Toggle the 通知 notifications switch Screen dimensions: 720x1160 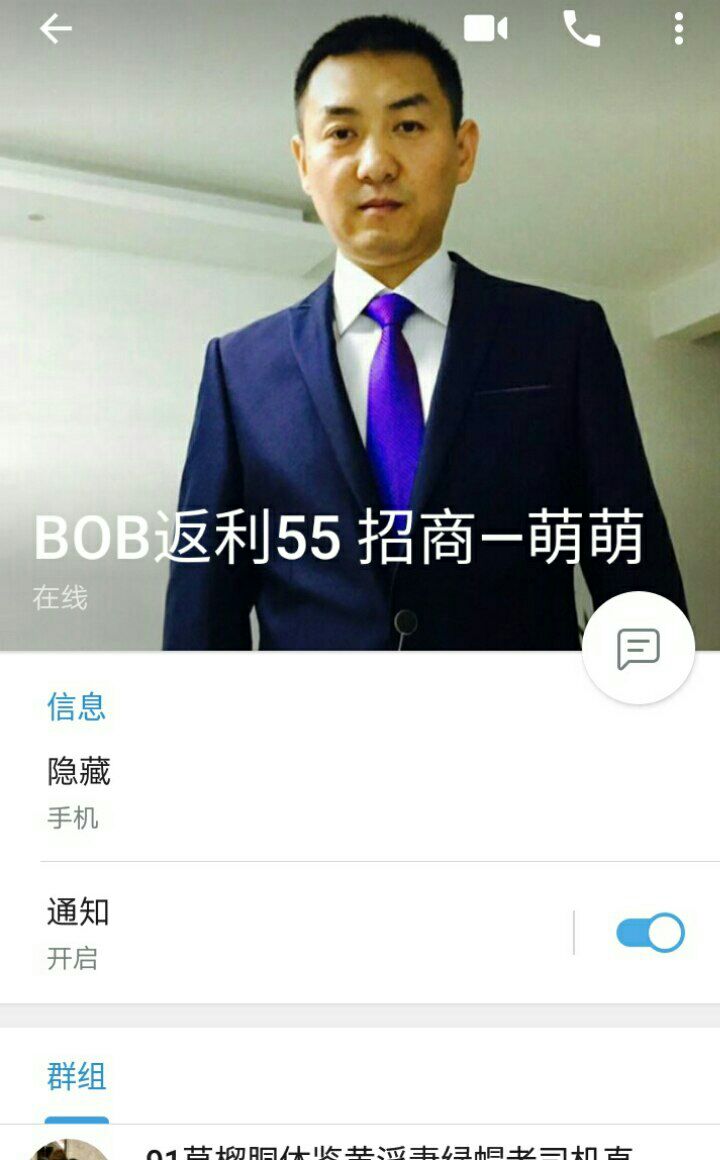(650, 933)
